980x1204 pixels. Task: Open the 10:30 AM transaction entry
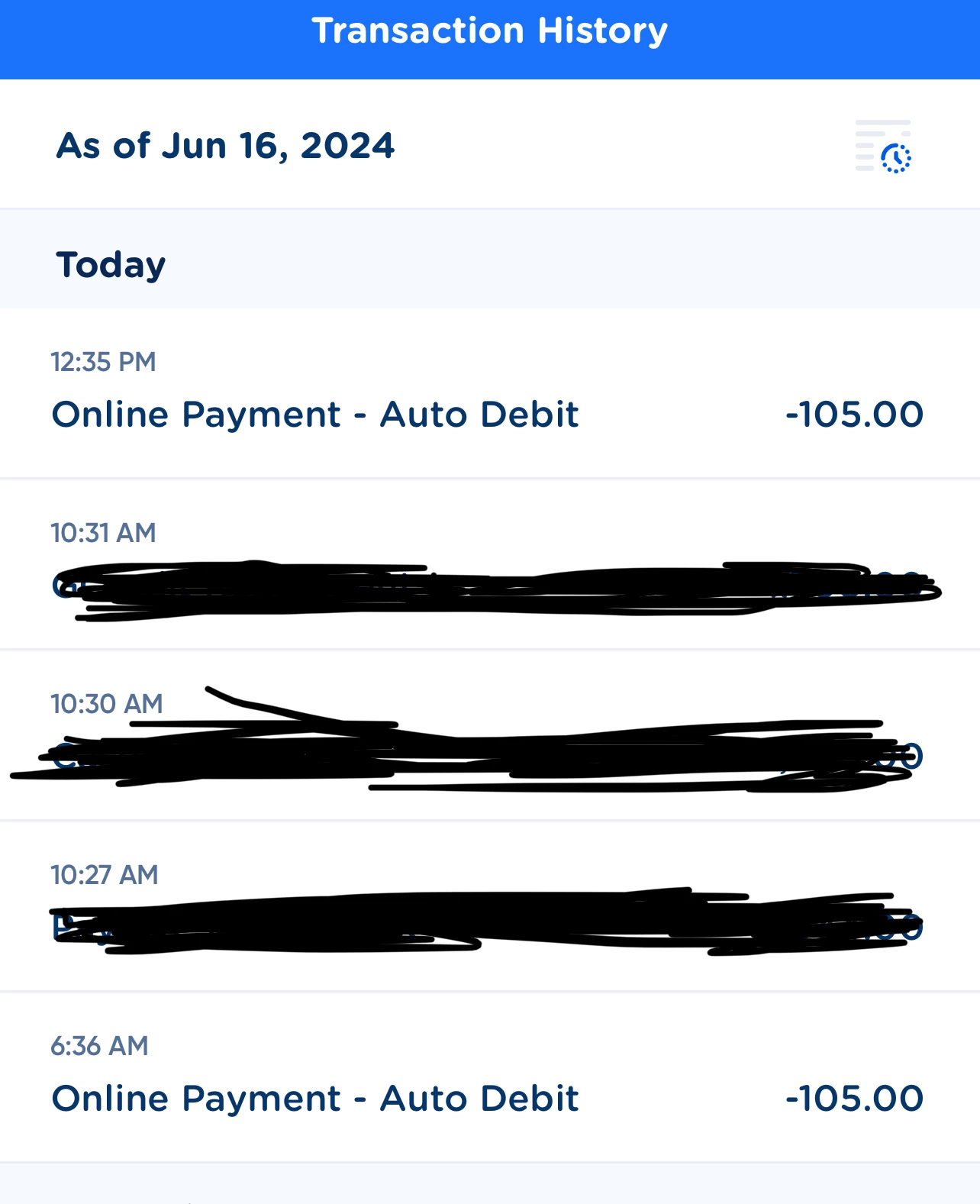[x=488, y=737]
